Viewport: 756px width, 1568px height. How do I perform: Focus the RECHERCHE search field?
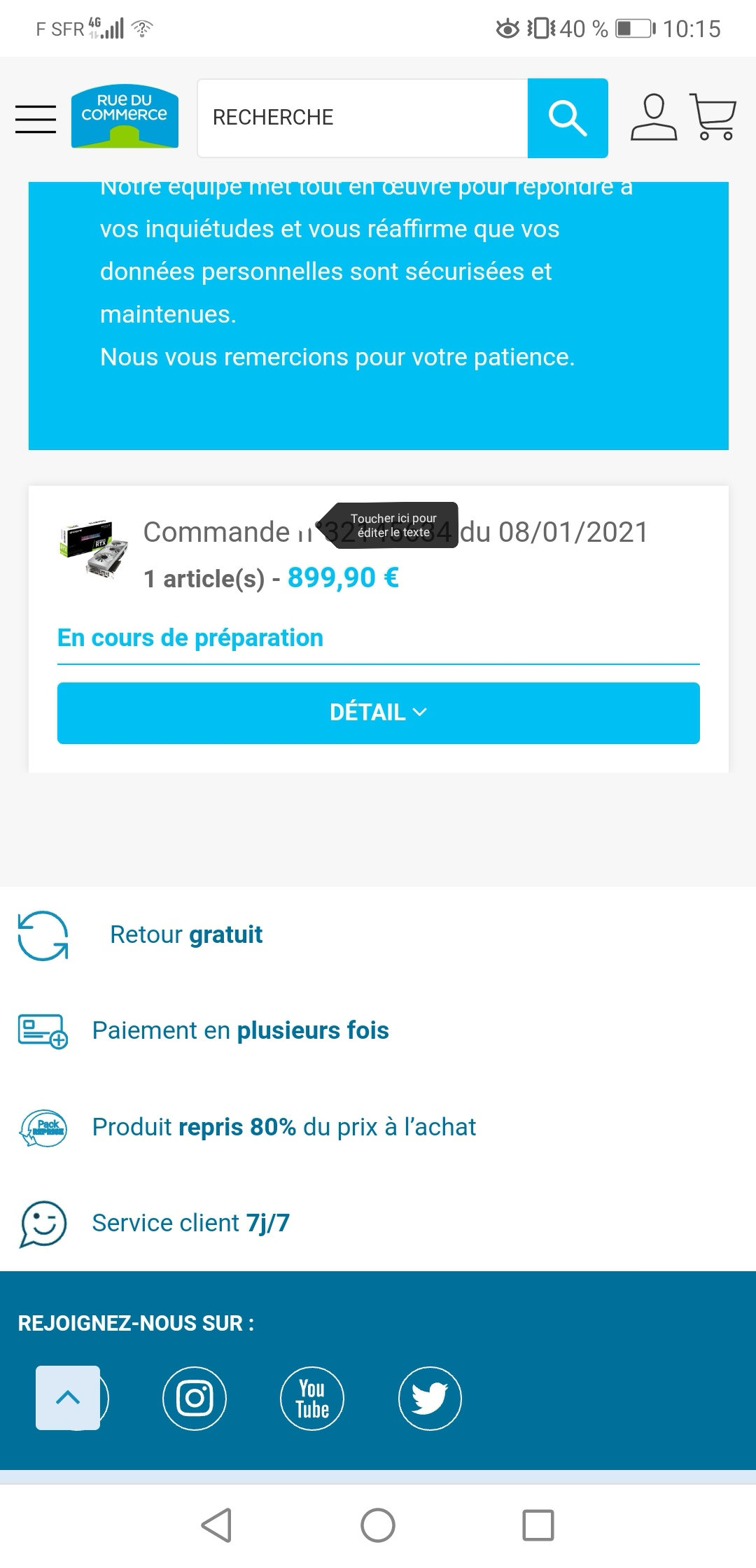click(x=363, y=118)
